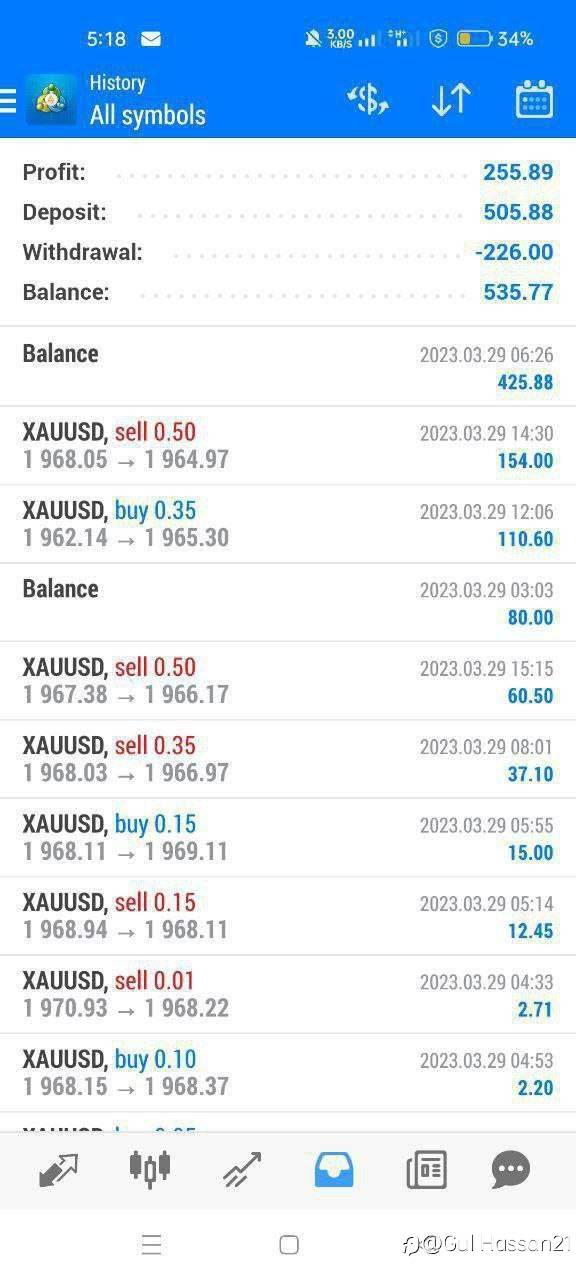Viewport: 576px width, 1280px height.
Task: Switch to the Trade tab with trend line
Action: 242,1169
